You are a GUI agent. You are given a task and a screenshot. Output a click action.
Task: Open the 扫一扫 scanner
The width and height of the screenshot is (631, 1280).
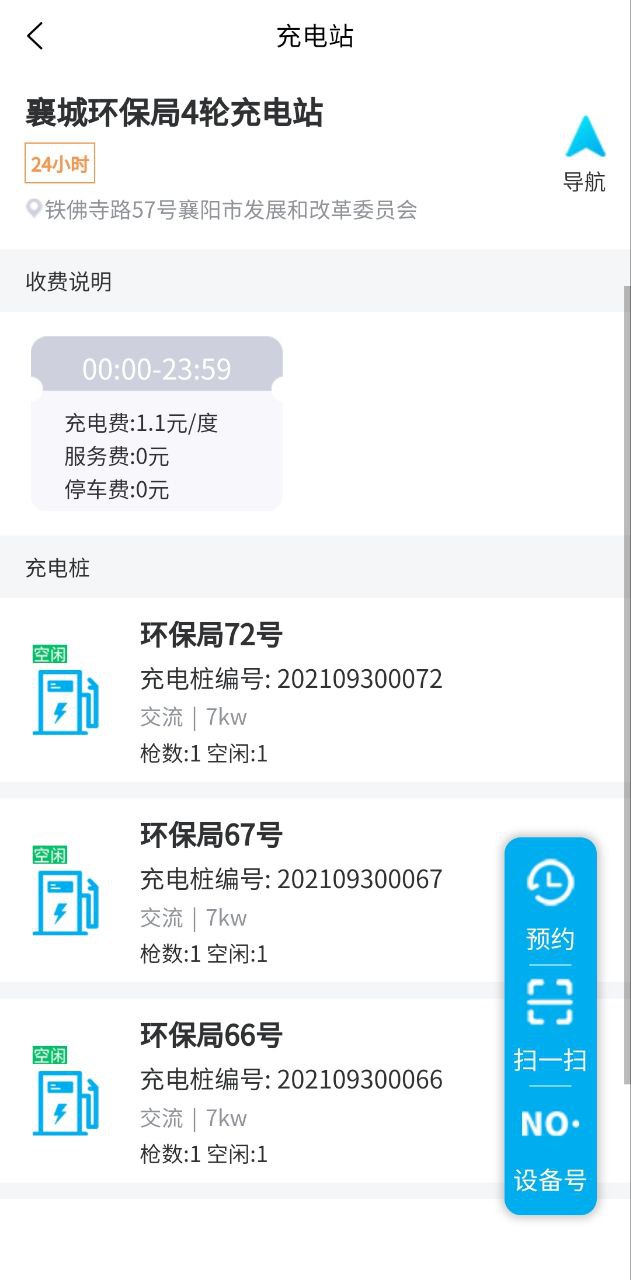point(550,1025)
